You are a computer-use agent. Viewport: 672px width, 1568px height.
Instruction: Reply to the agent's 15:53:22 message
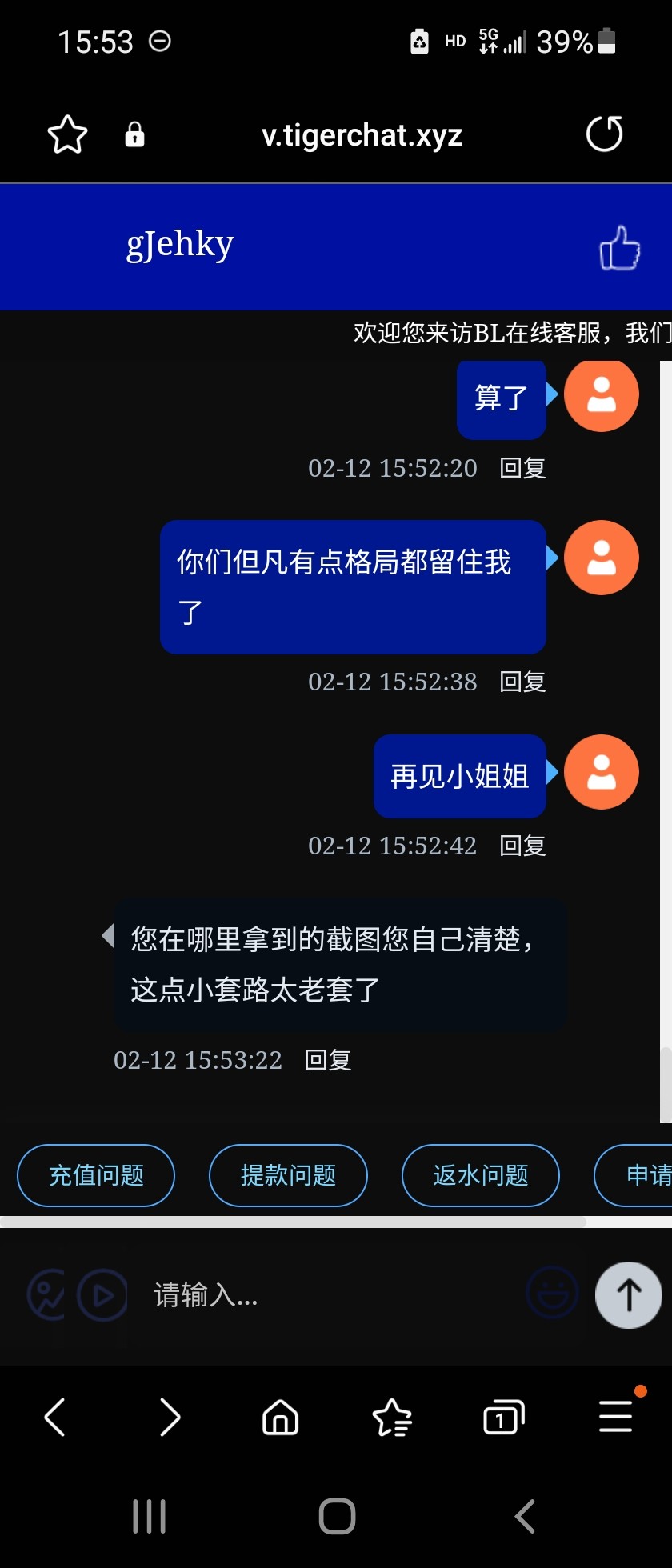328,1060
